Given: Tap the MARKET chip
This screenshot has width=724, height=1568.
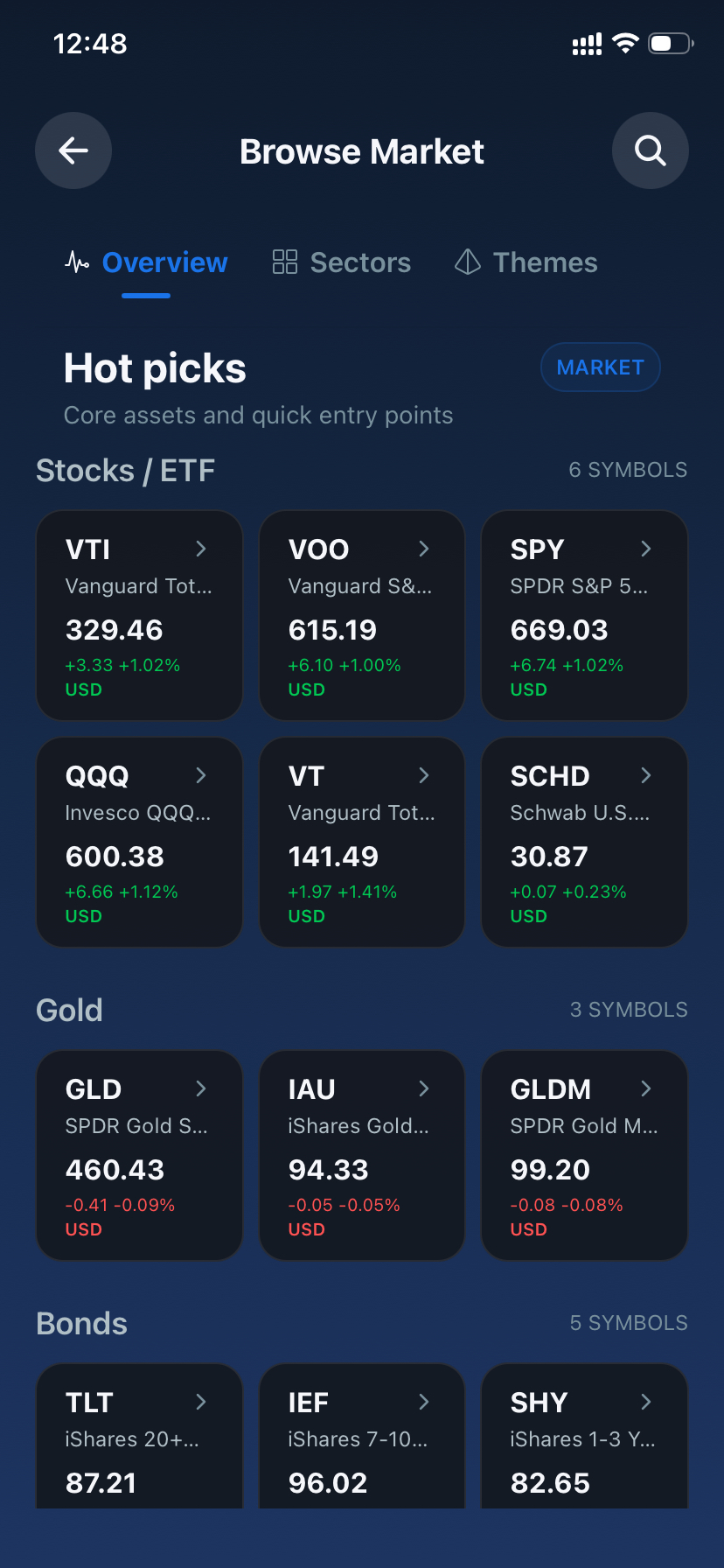Looking at the screenshot, I should [600, 367].
